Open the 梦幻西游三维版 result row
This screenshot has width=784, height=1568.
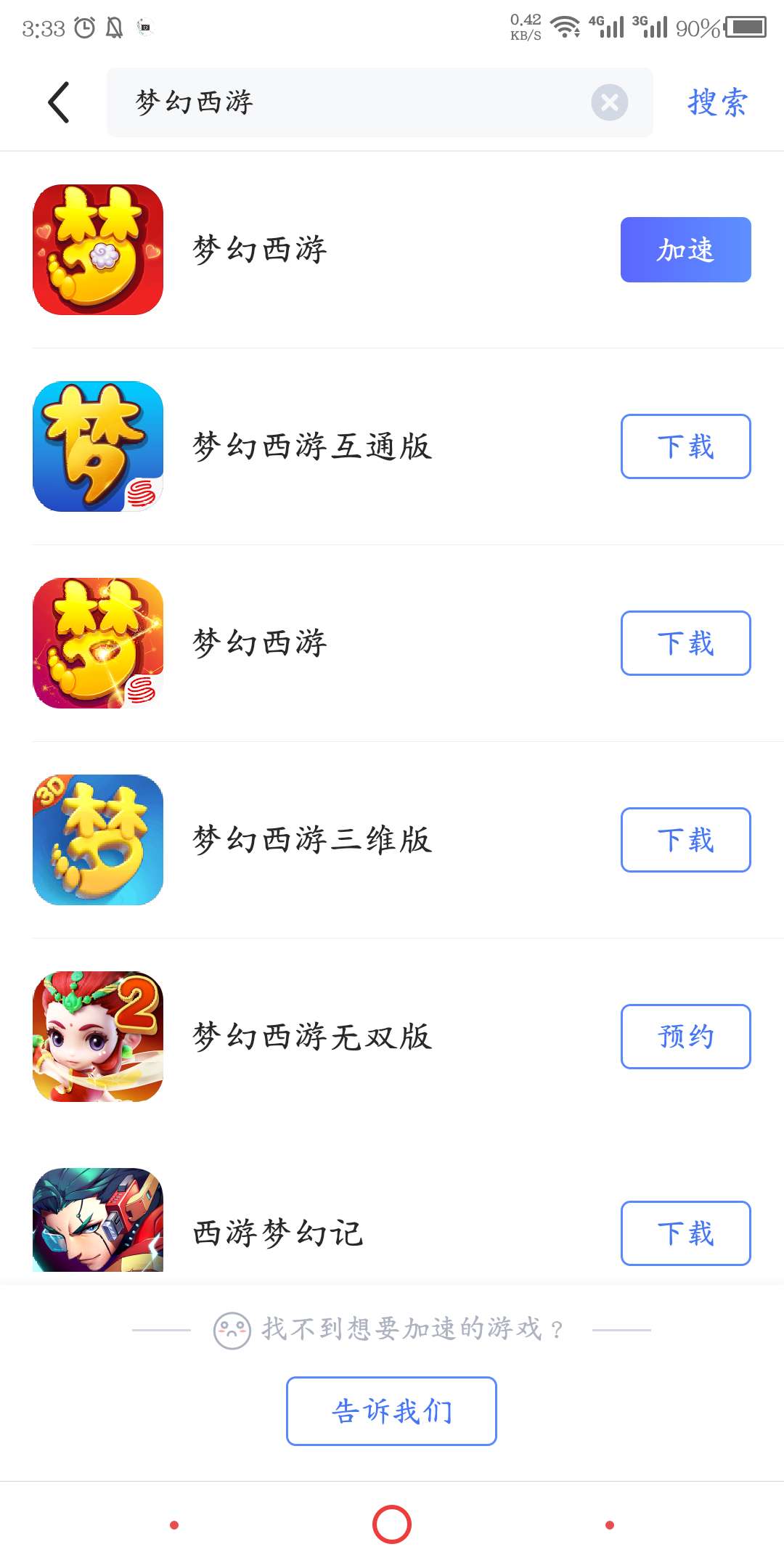click(312, 840)
